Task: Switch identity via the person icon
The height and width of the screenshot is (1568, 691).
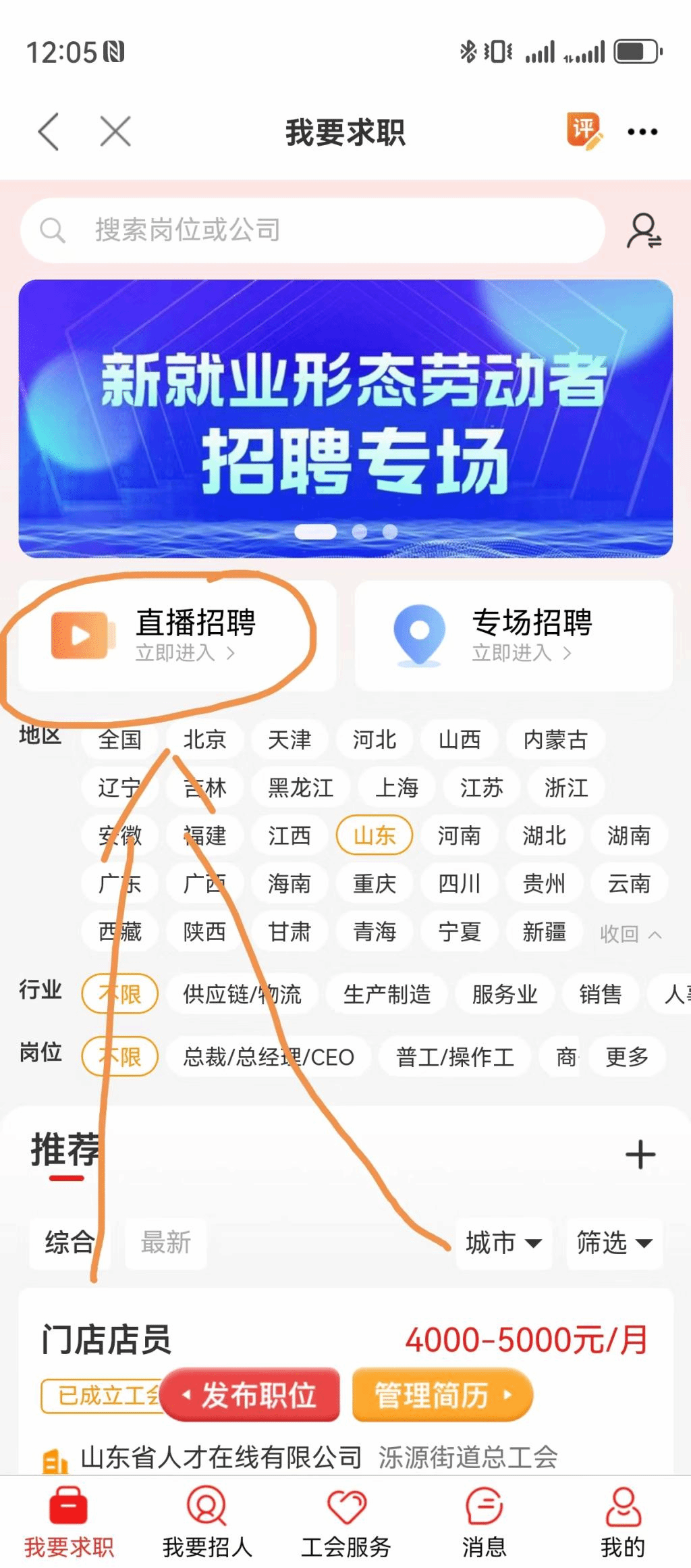Action: 644,231
